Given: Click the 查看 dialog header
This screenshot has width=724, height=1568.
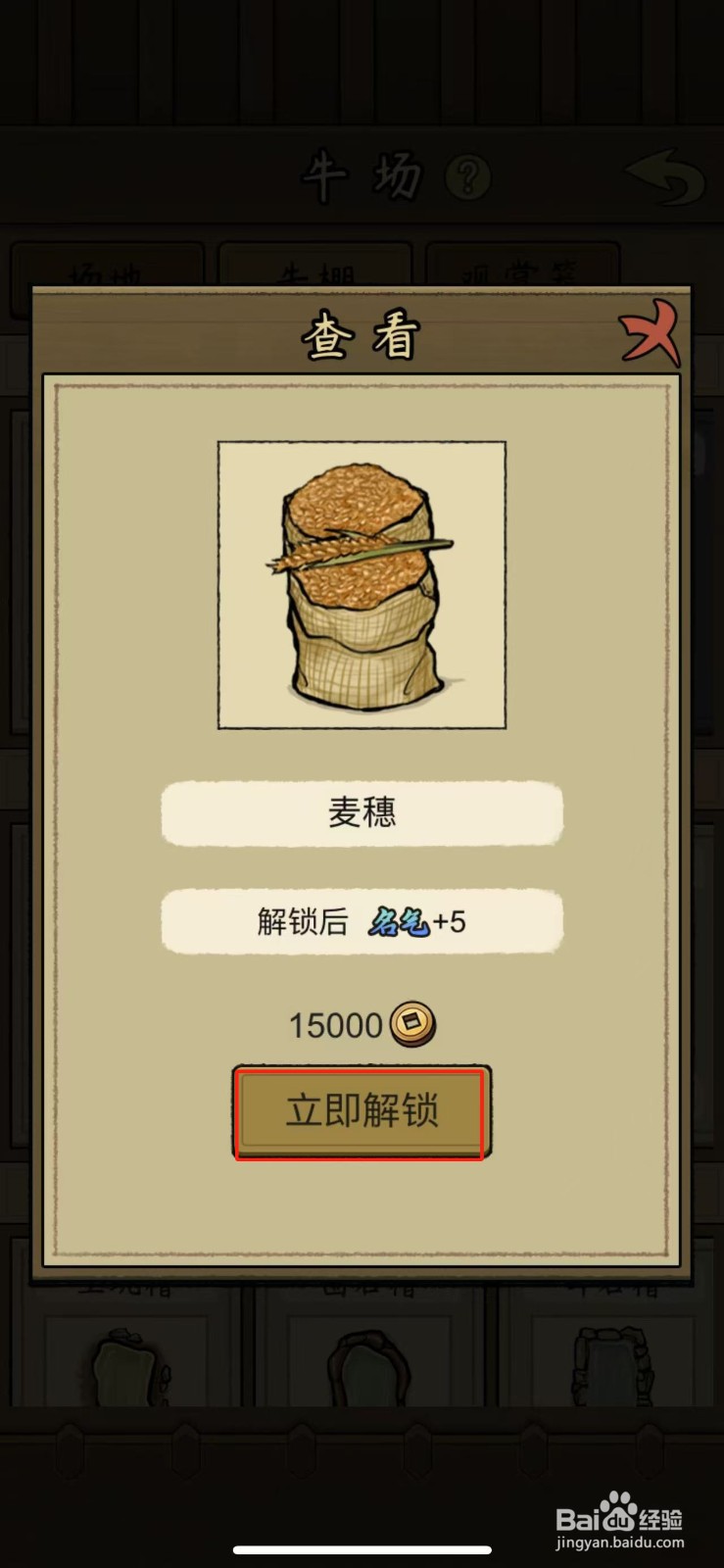Looking at the screenshot, I should 362,334.
